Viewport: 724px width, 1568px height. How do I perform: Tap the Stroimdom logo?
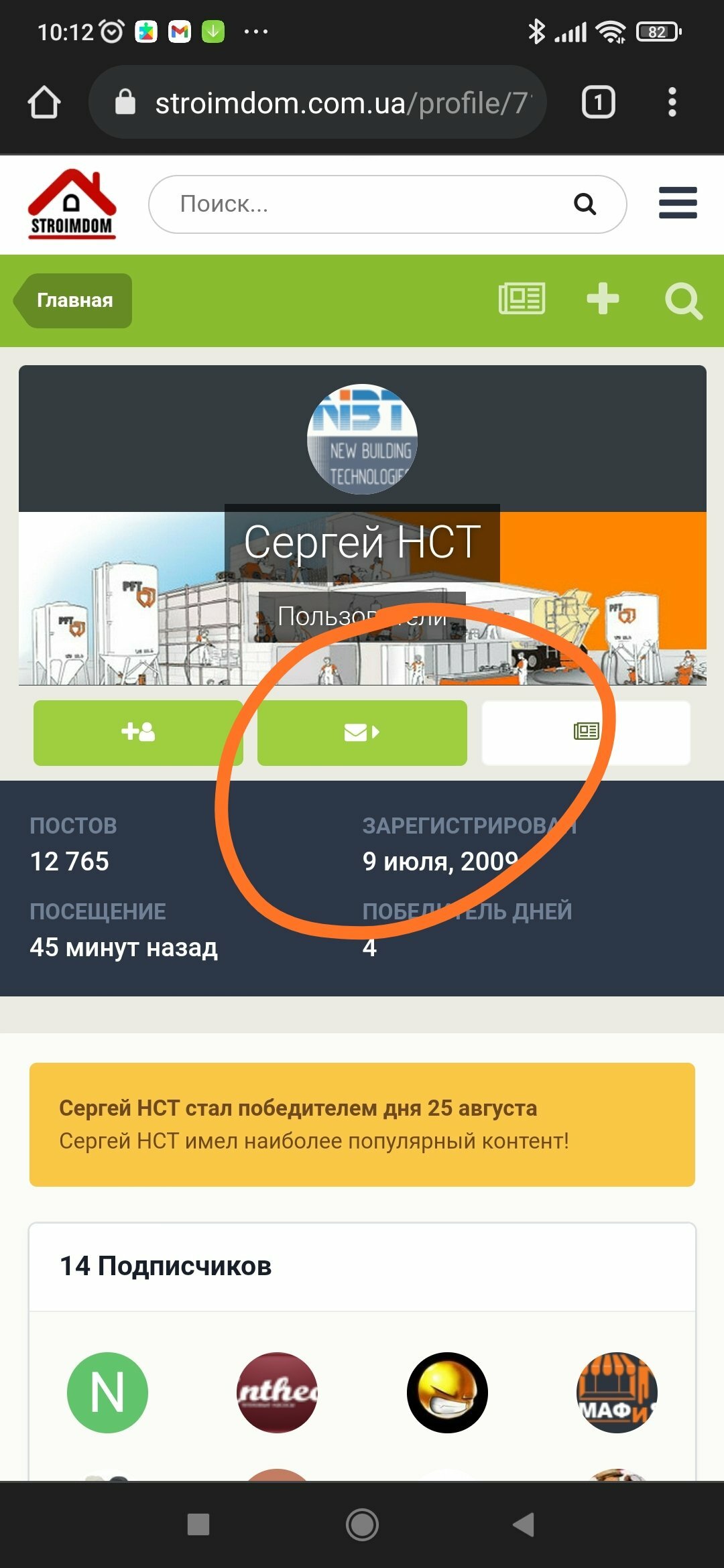pos(72,204)
